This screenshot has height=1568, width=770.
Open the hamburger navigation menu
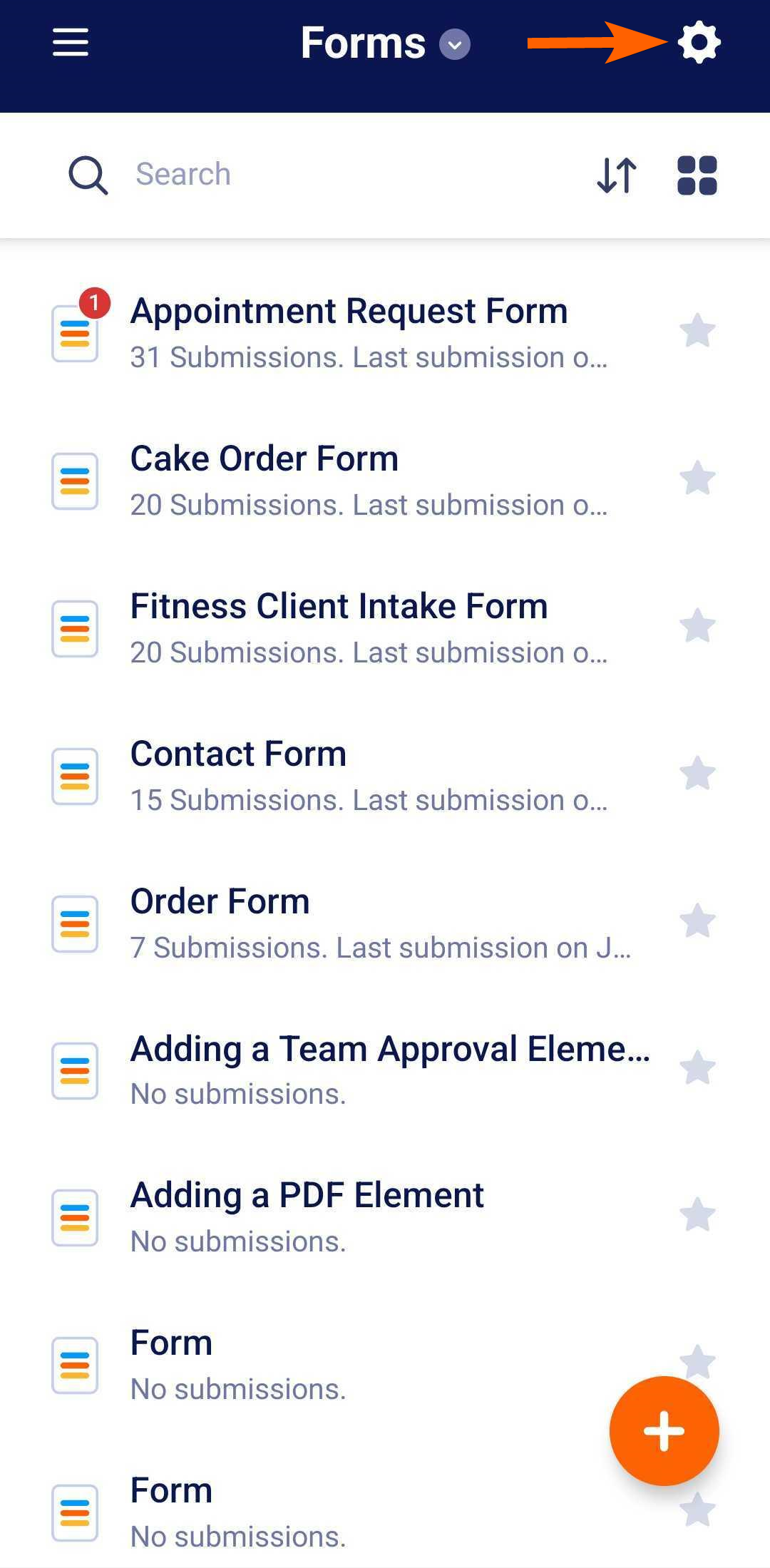tap(71, 43)
